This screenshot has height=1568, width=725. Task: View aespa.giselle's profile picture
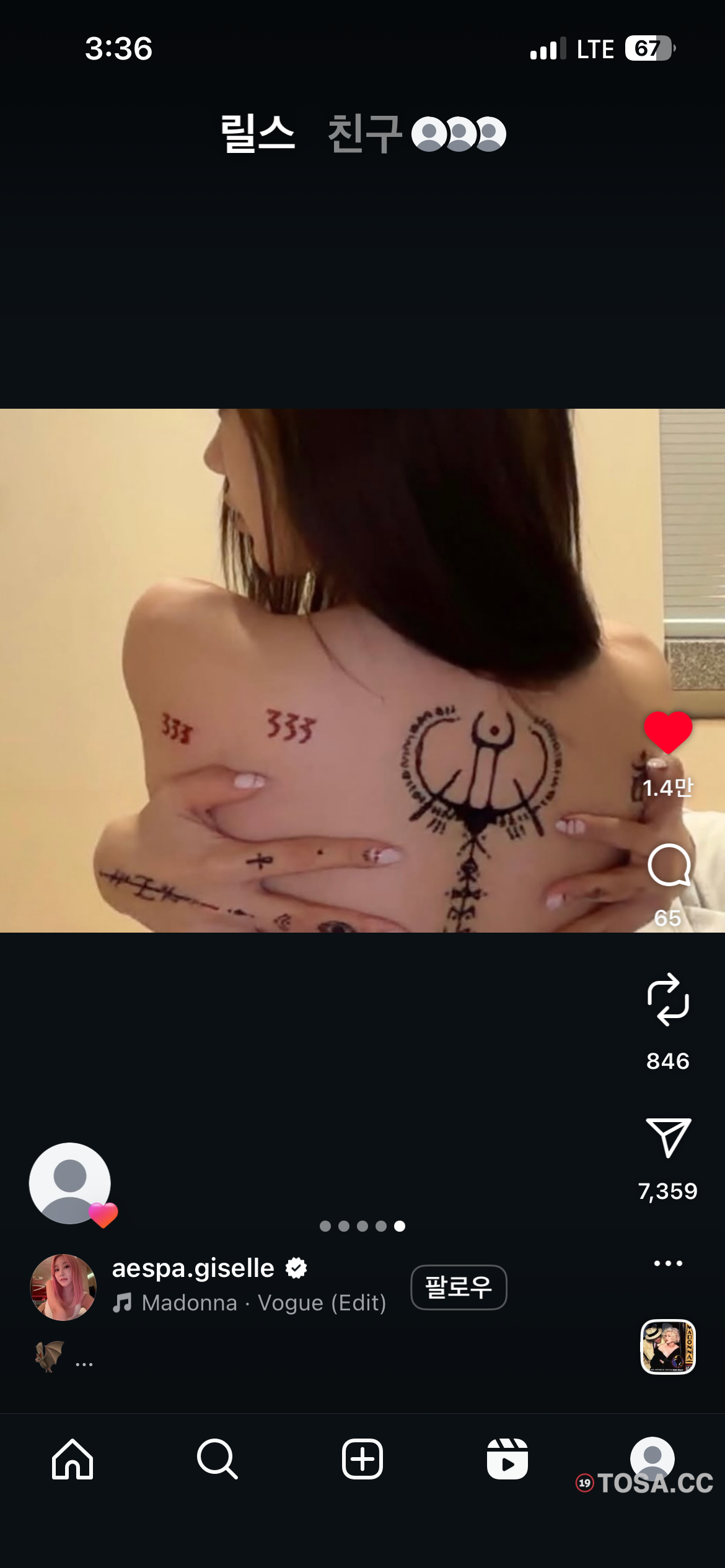point(63,1287)
